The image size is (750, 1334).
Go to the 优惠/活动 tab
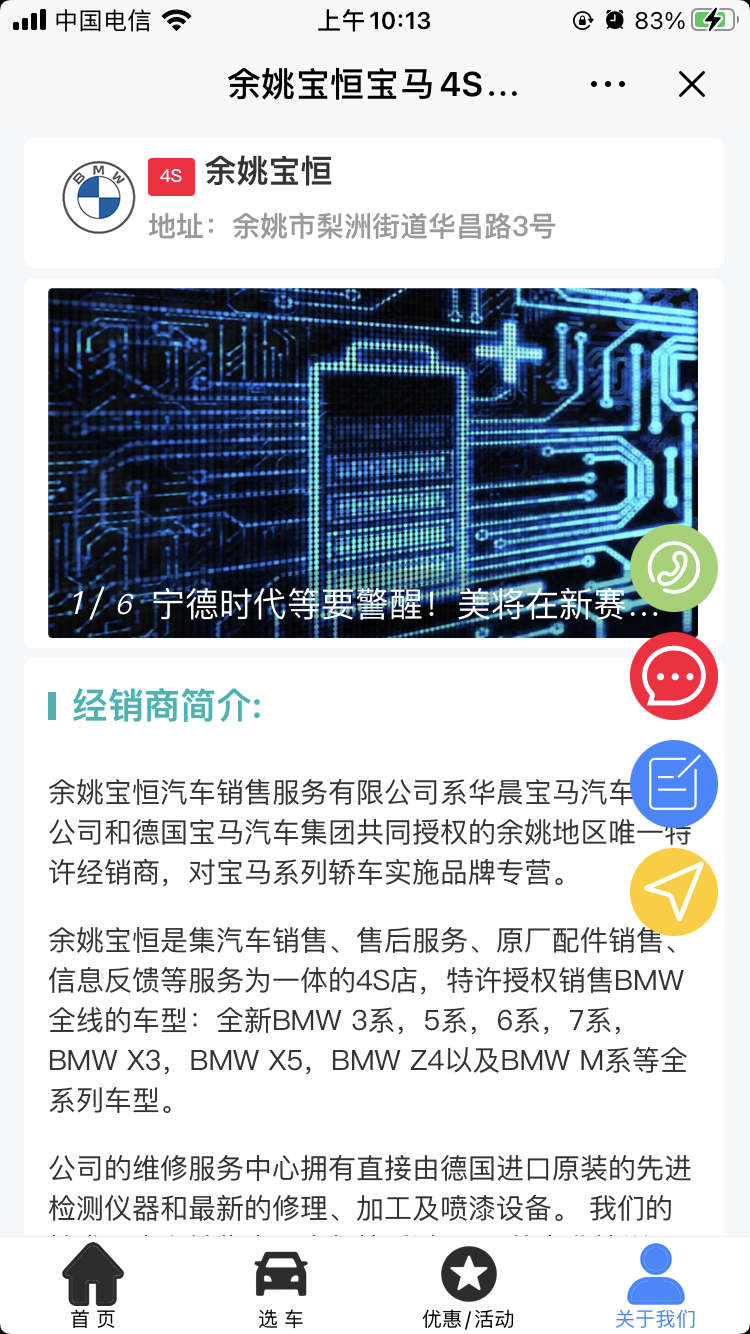468,1286
